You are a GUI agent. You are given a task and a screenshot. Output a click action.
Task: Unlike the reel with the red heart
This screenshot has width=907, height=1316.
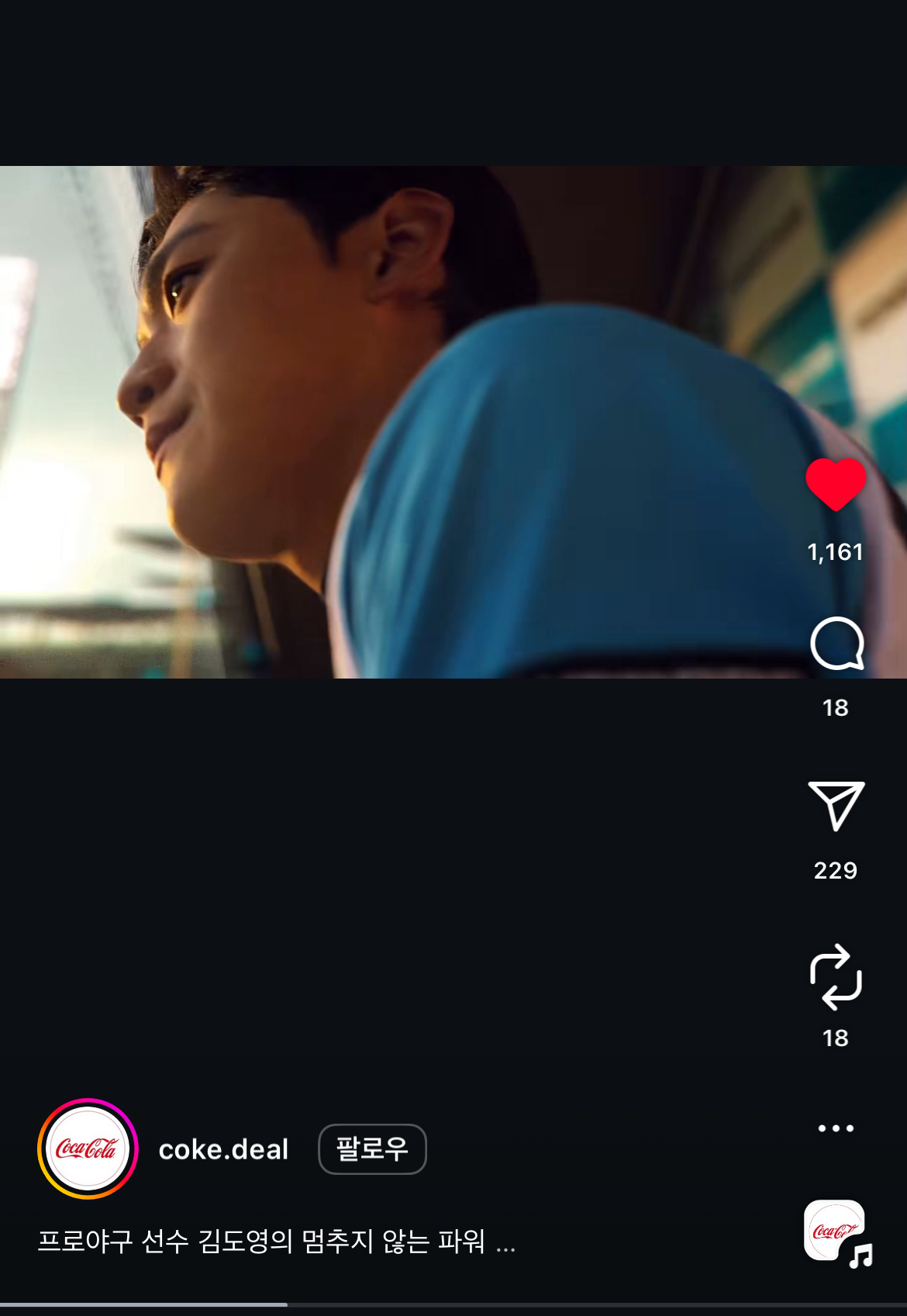pos(836,485)
